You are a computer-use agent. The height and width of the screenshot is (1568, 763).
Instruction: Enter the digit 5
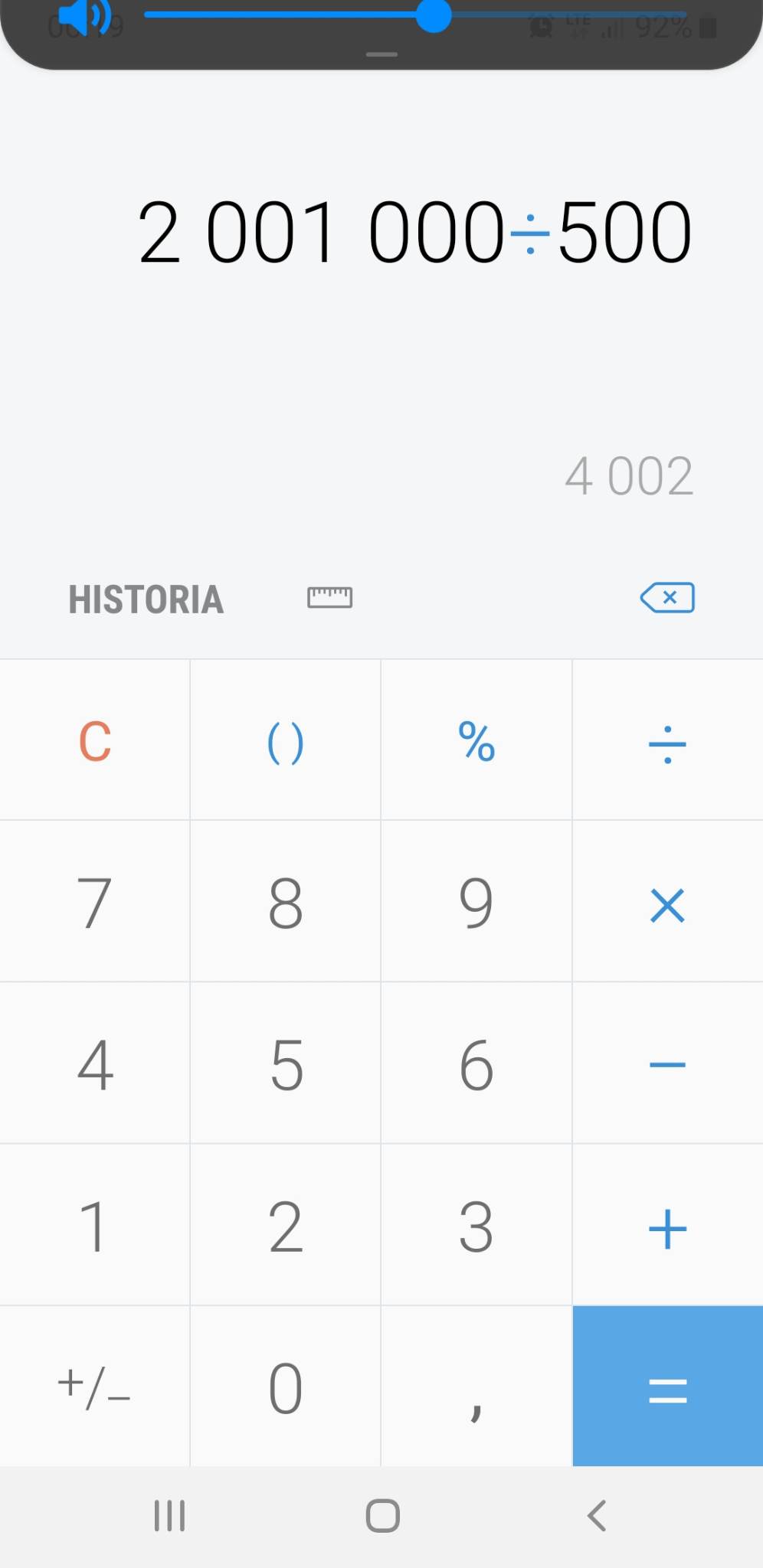(287, 1064)
